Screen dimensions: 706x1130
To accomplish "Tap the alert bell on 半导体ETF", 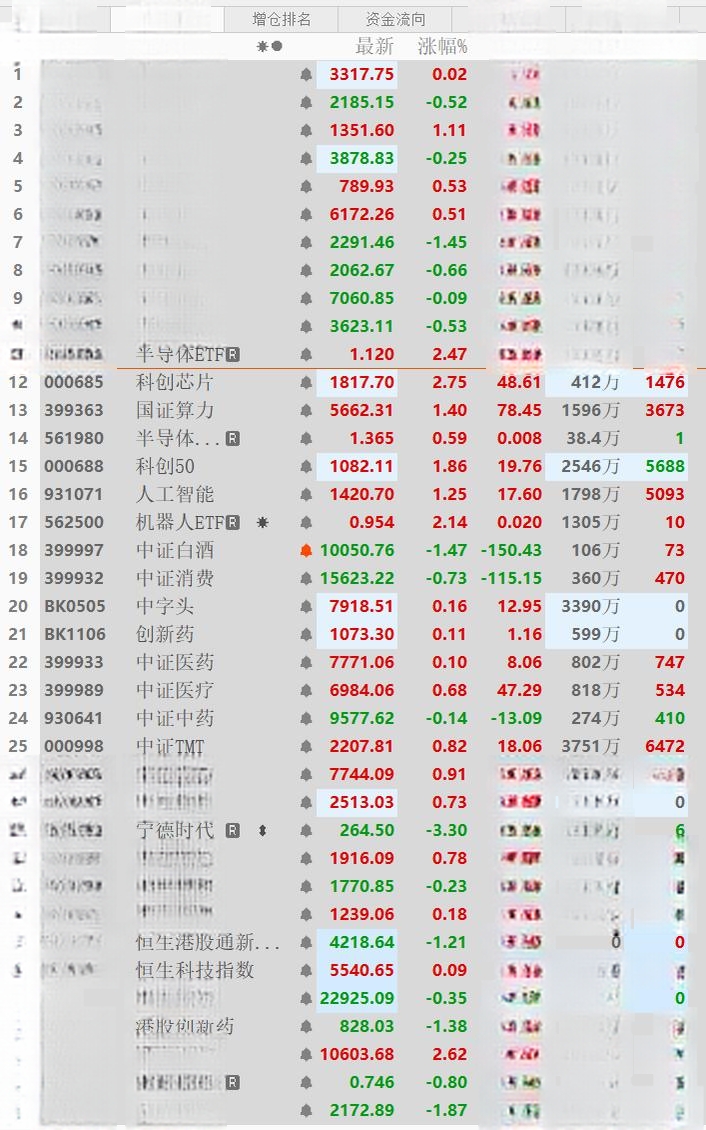I will click(x=306, y=354).
